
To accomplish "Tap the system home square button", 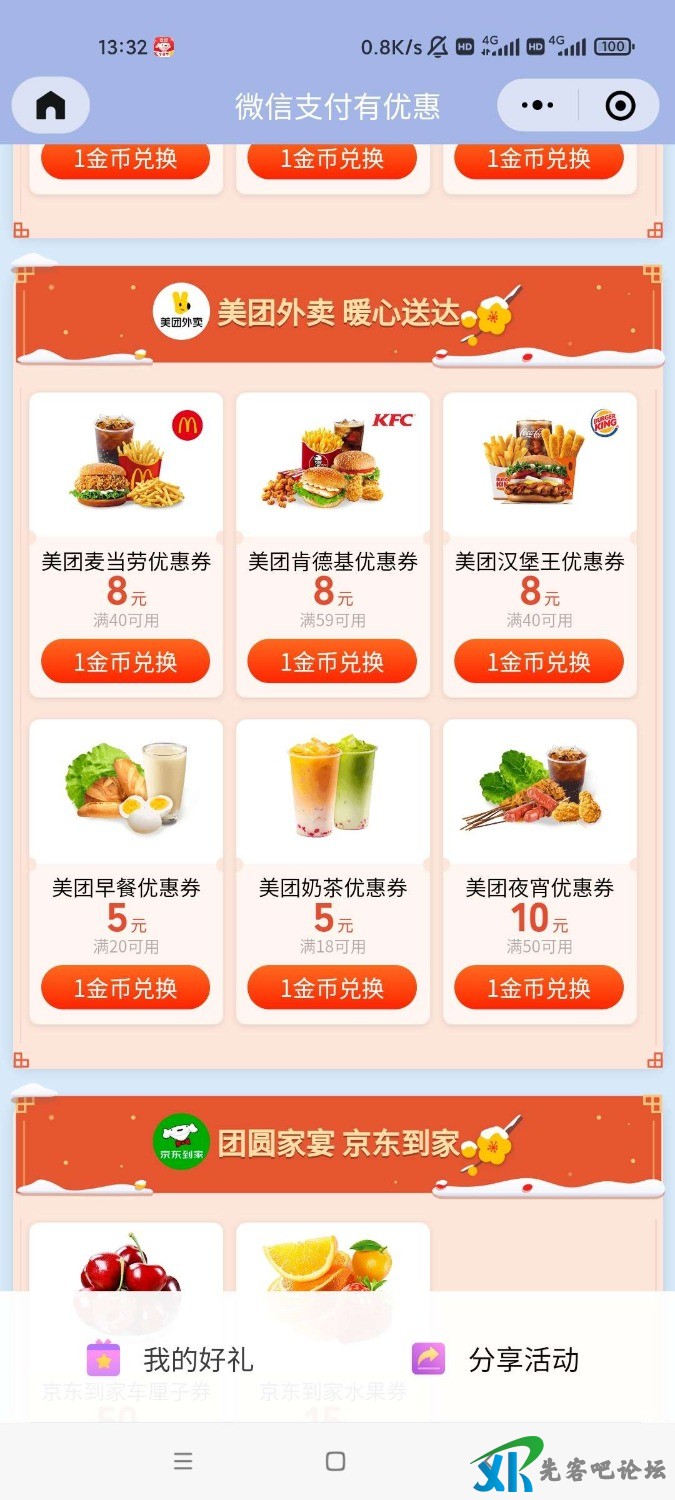I will 336,1462.
